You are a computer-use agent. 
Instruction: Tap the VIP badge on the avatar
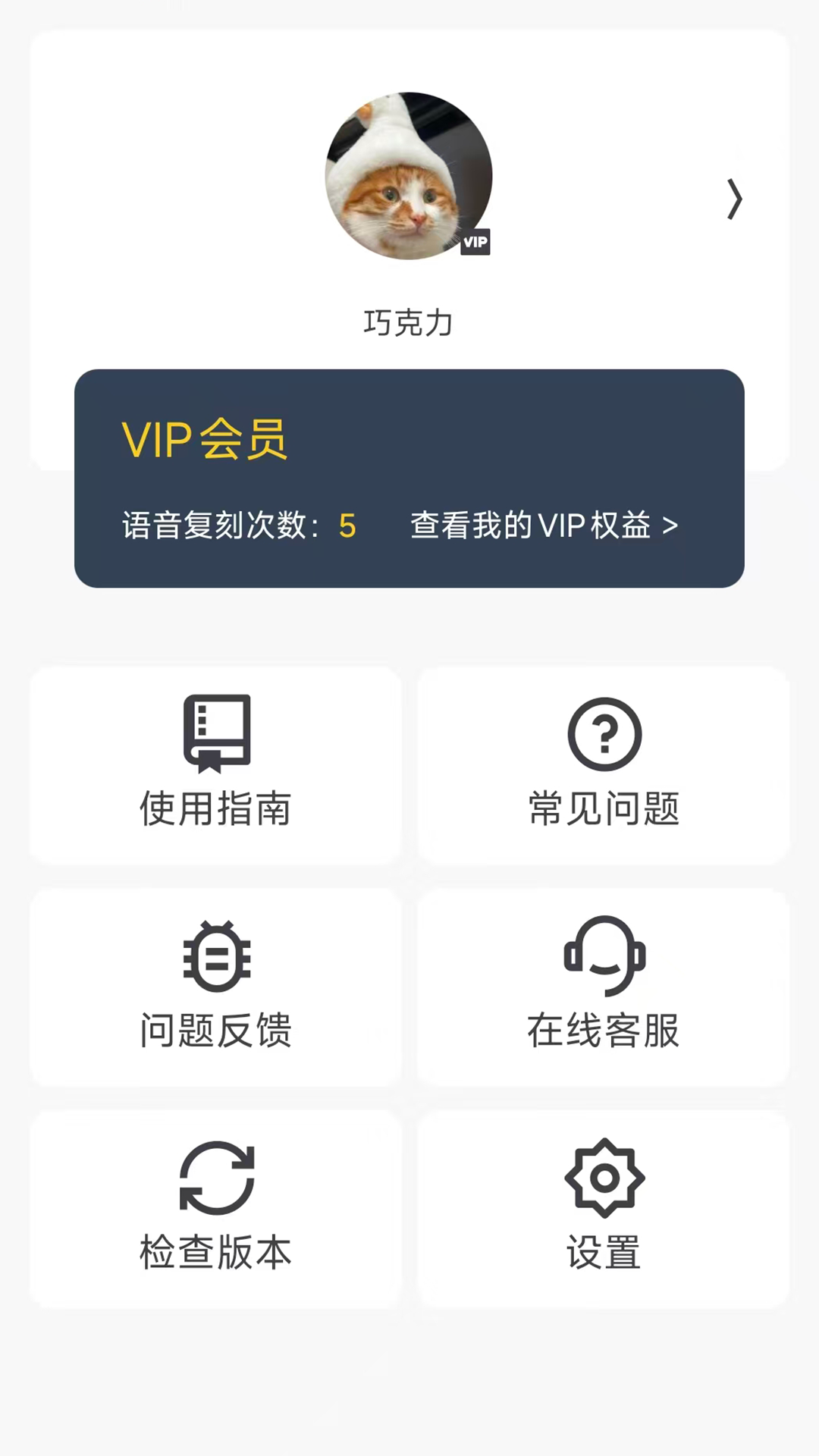[x=475, y=243]
